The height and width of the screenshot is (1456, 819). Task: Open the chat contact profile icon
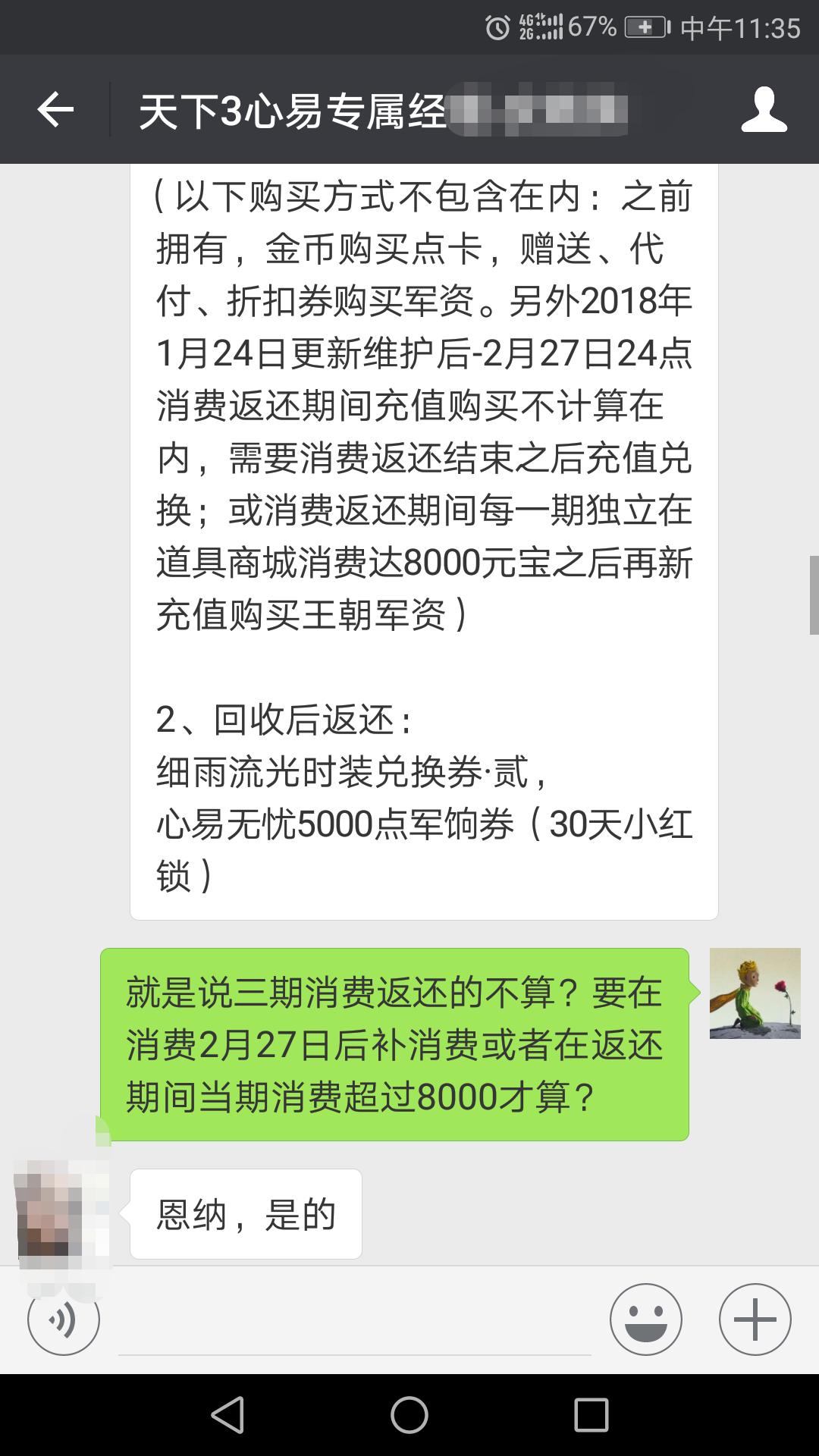764,111
